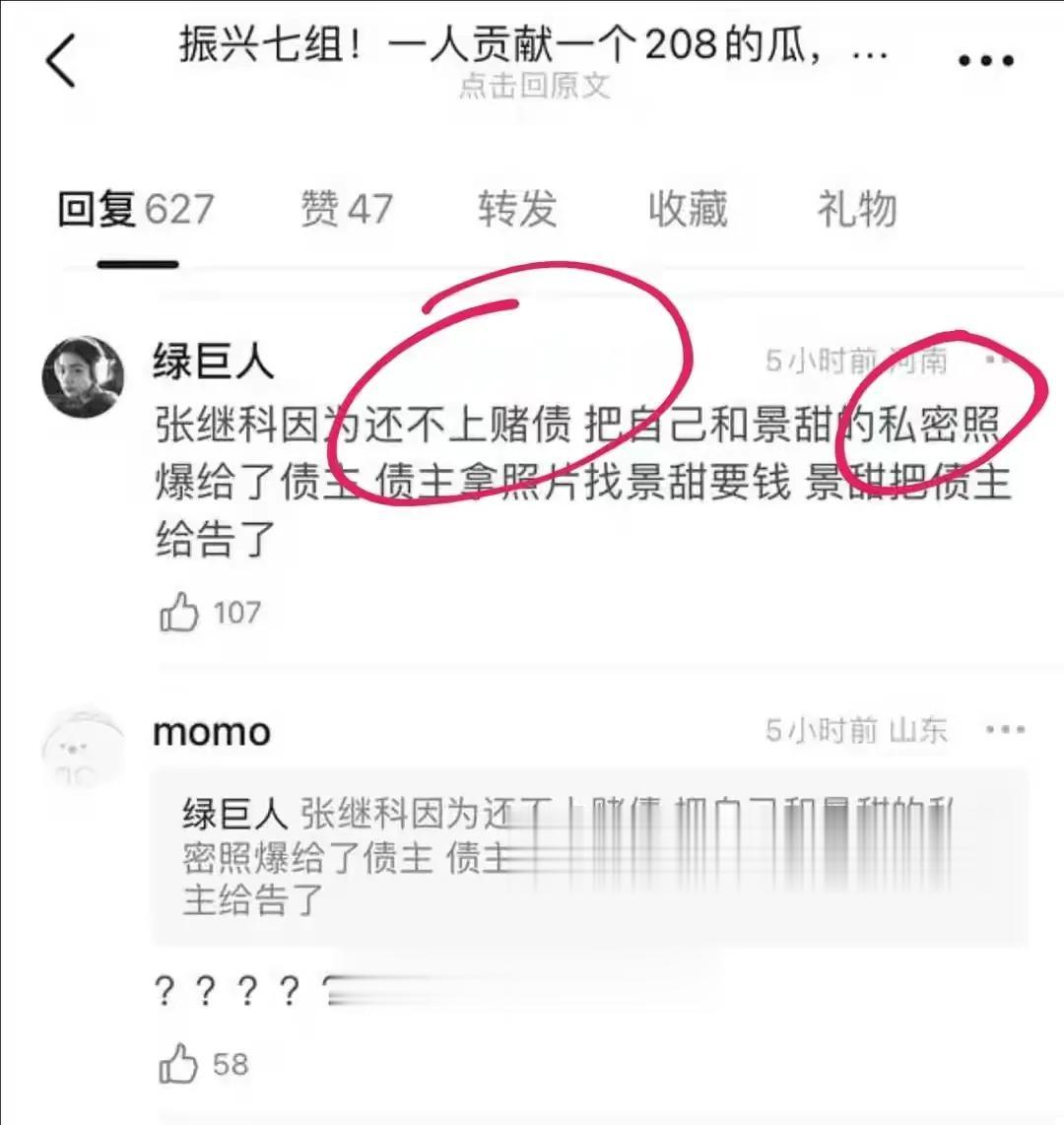Open 绿巨人's profile avatar
Screen dimensions: 1064x1125
coord(84,376)
